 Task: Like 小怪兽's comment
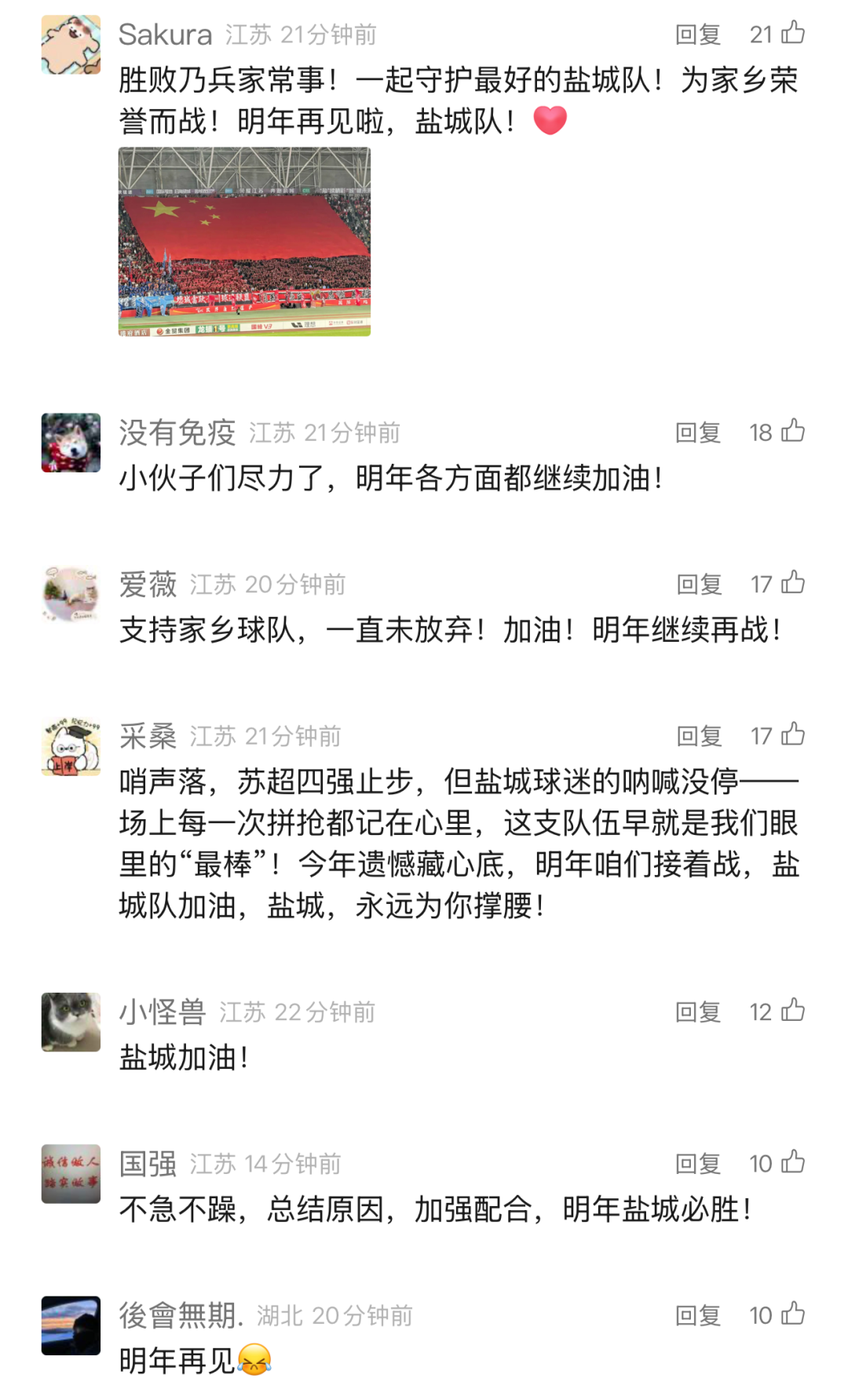(793, 1011)
